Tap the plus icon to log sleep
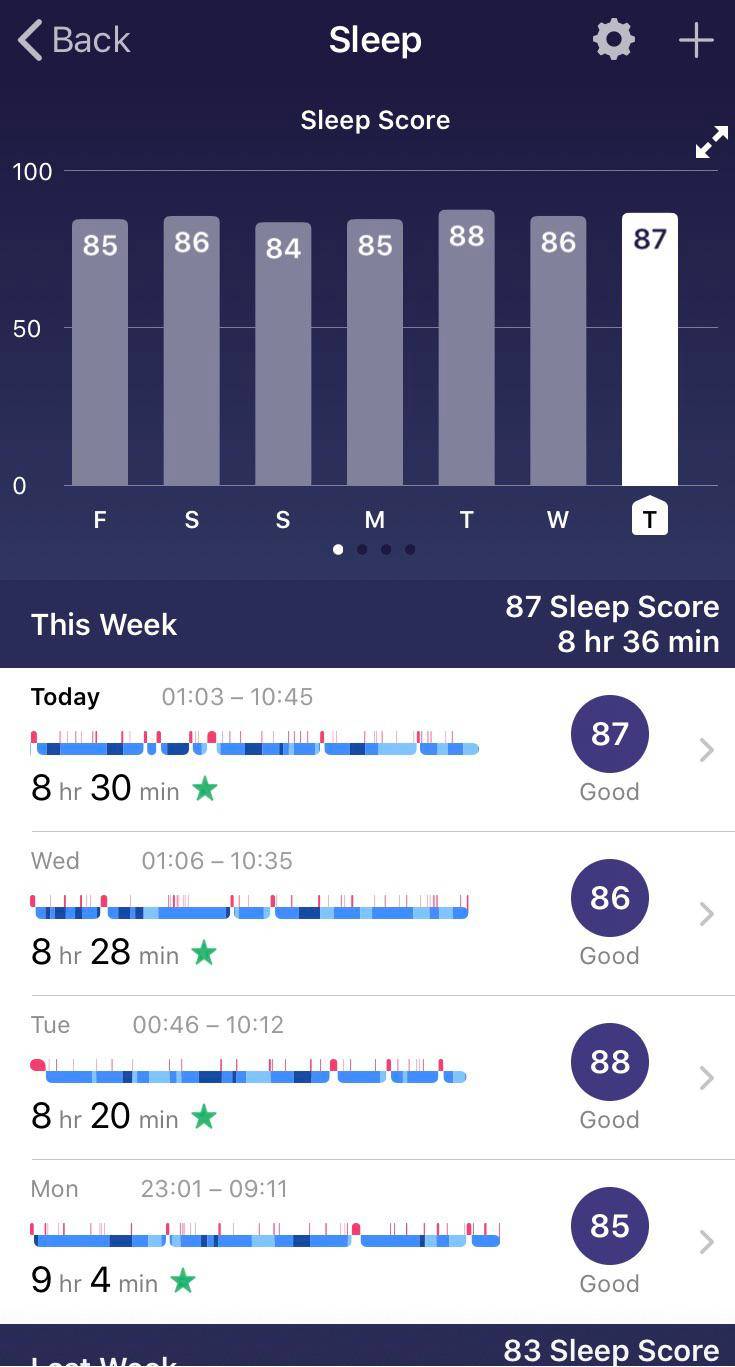735x1367 pixels. 696,40
